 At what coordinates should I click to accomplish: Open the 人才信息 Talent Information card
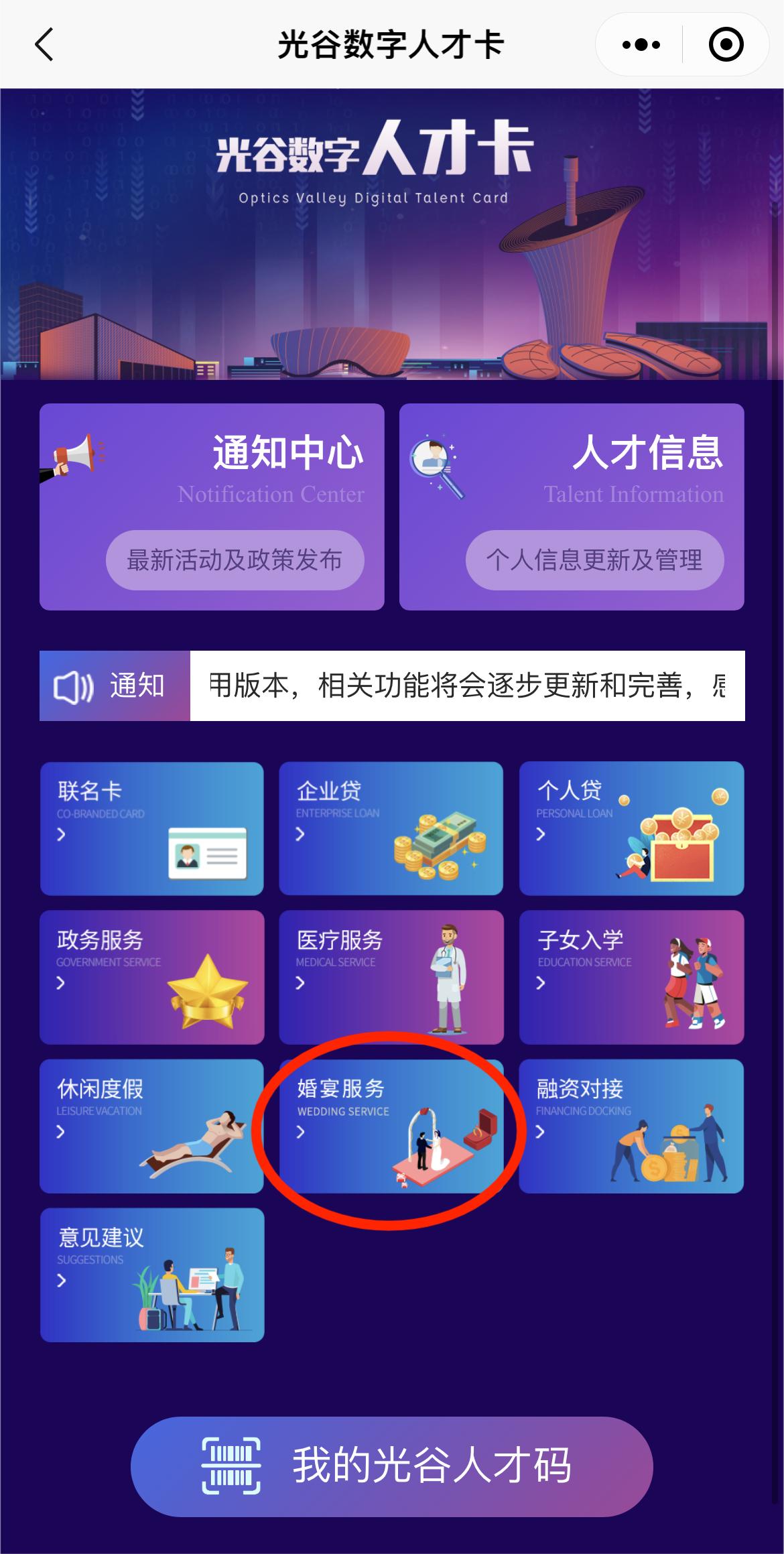[x=572, y=507]
